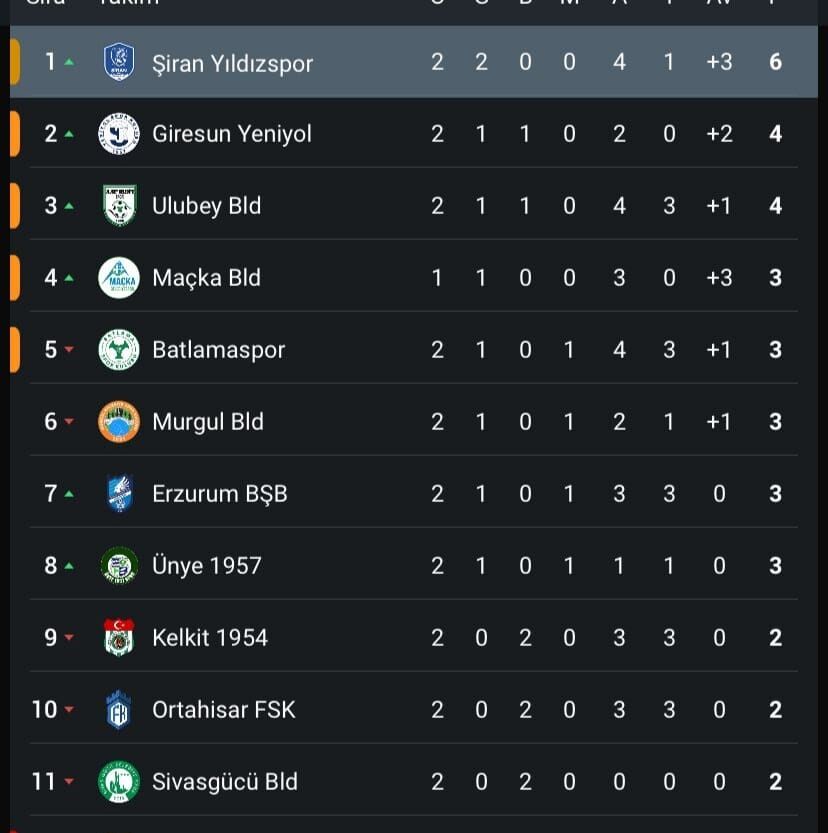This screenshot has width=828, height=833.
Task: Choose the Murgul Bld row
Action: click(208, 422)
